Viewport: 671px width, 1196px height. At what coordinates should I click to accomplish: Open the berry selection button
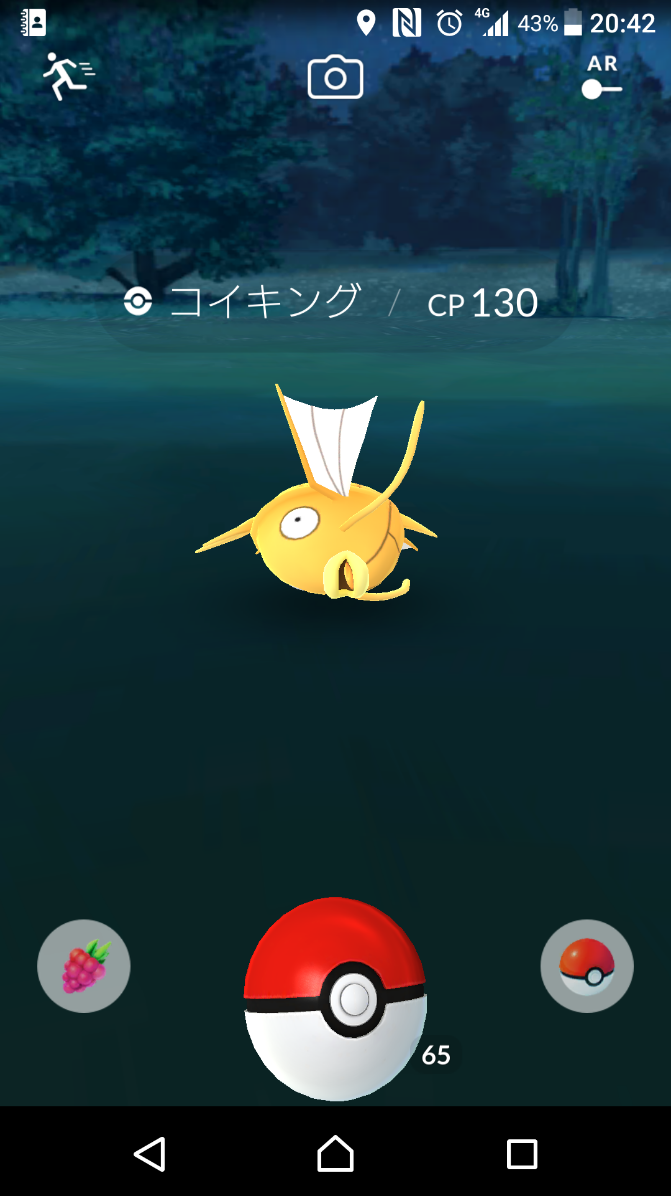click(x=84, y=966)
